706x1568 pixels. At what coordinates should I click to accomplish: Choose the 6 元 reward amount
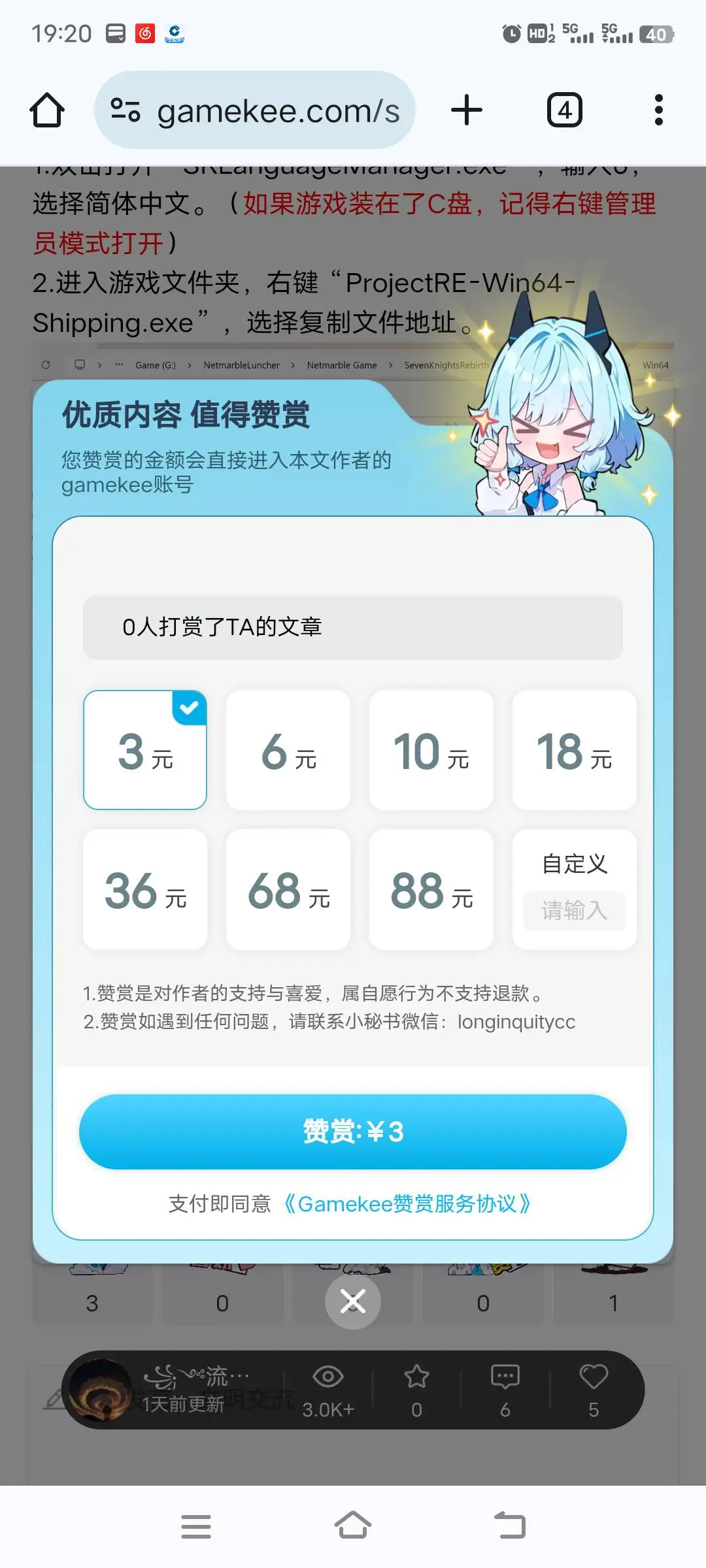[288, 750]
